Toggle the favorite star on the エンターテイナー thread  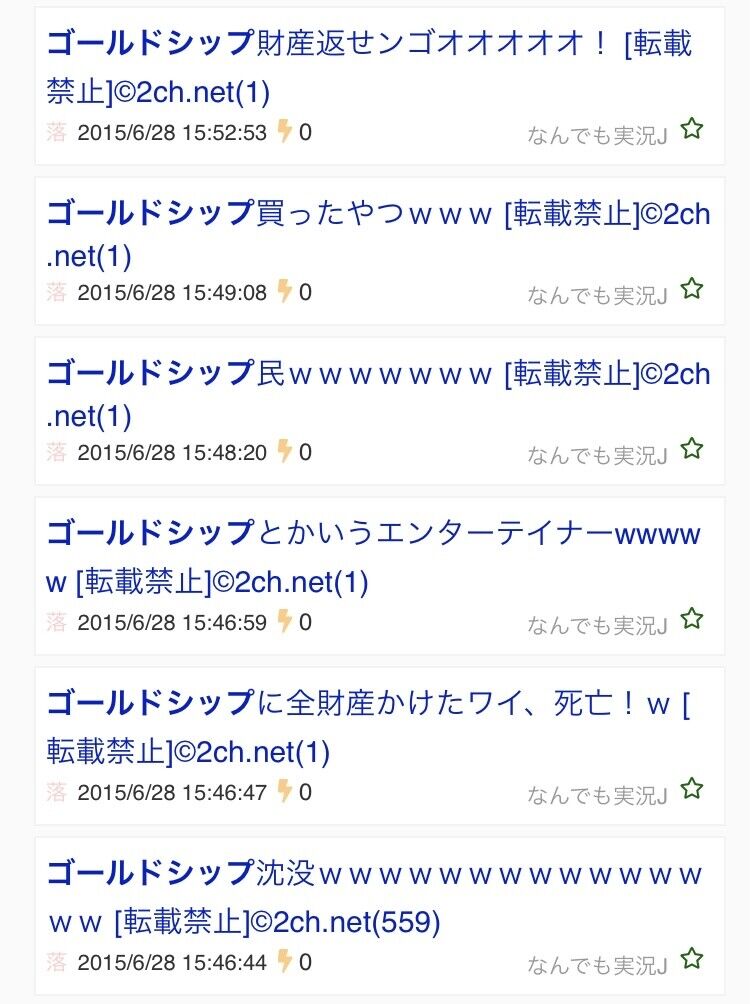coord(691,617)
